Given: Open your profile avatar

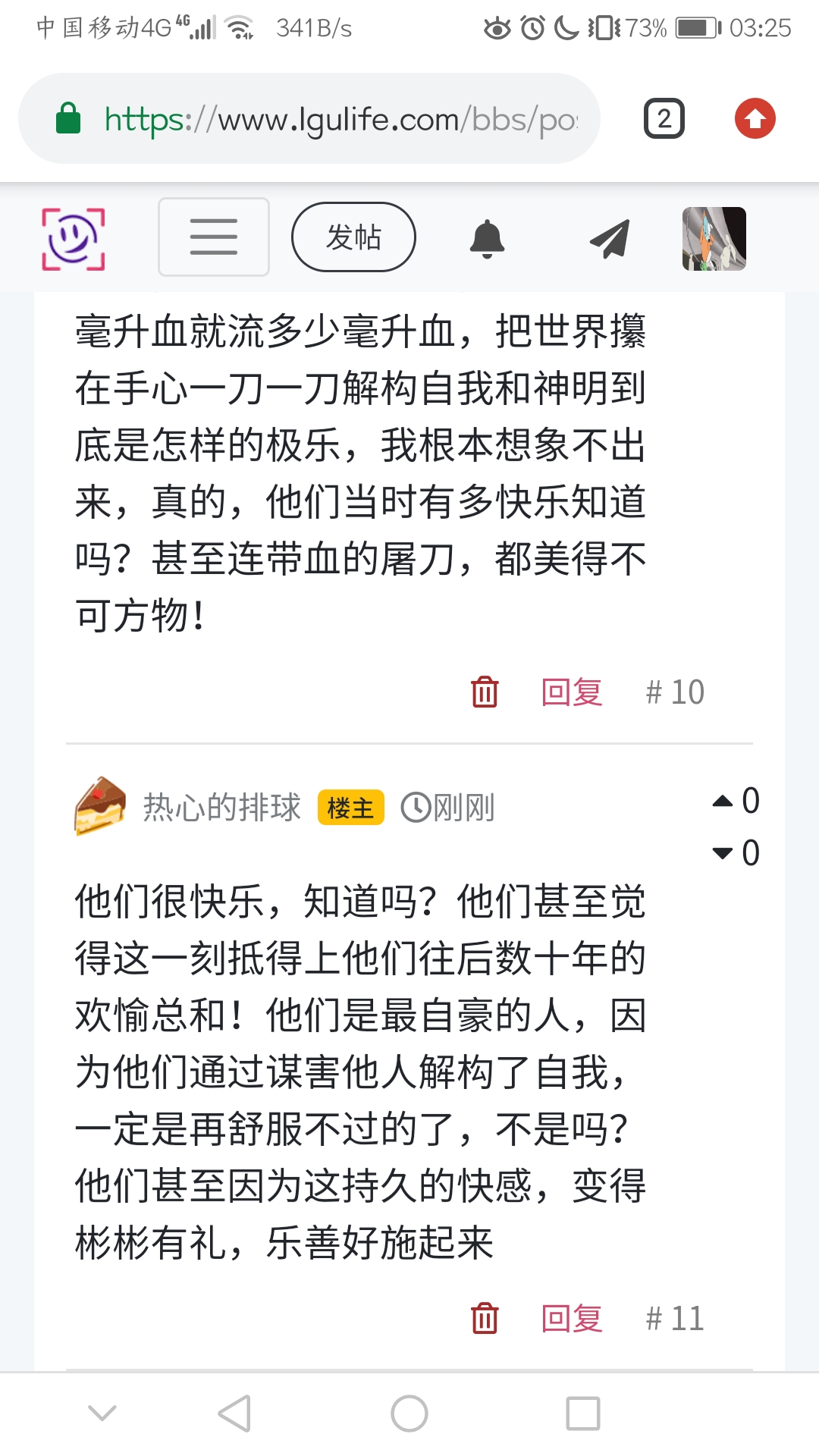Looking at the screenshot, I should tap(714, 238).
